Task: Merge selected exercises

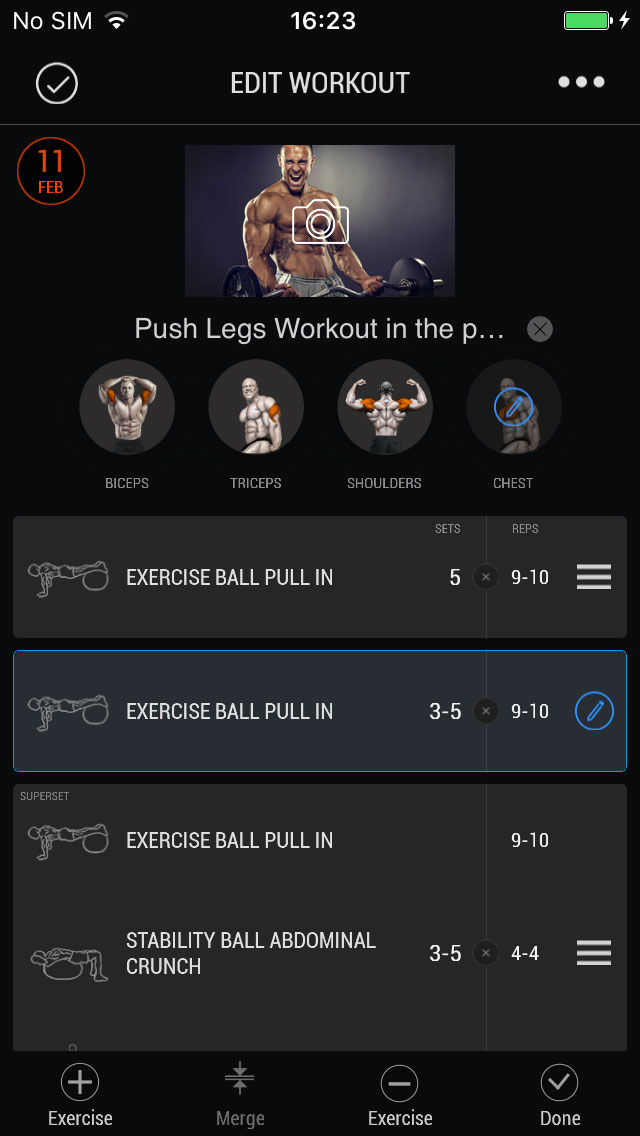Action: pos(240,1095)
